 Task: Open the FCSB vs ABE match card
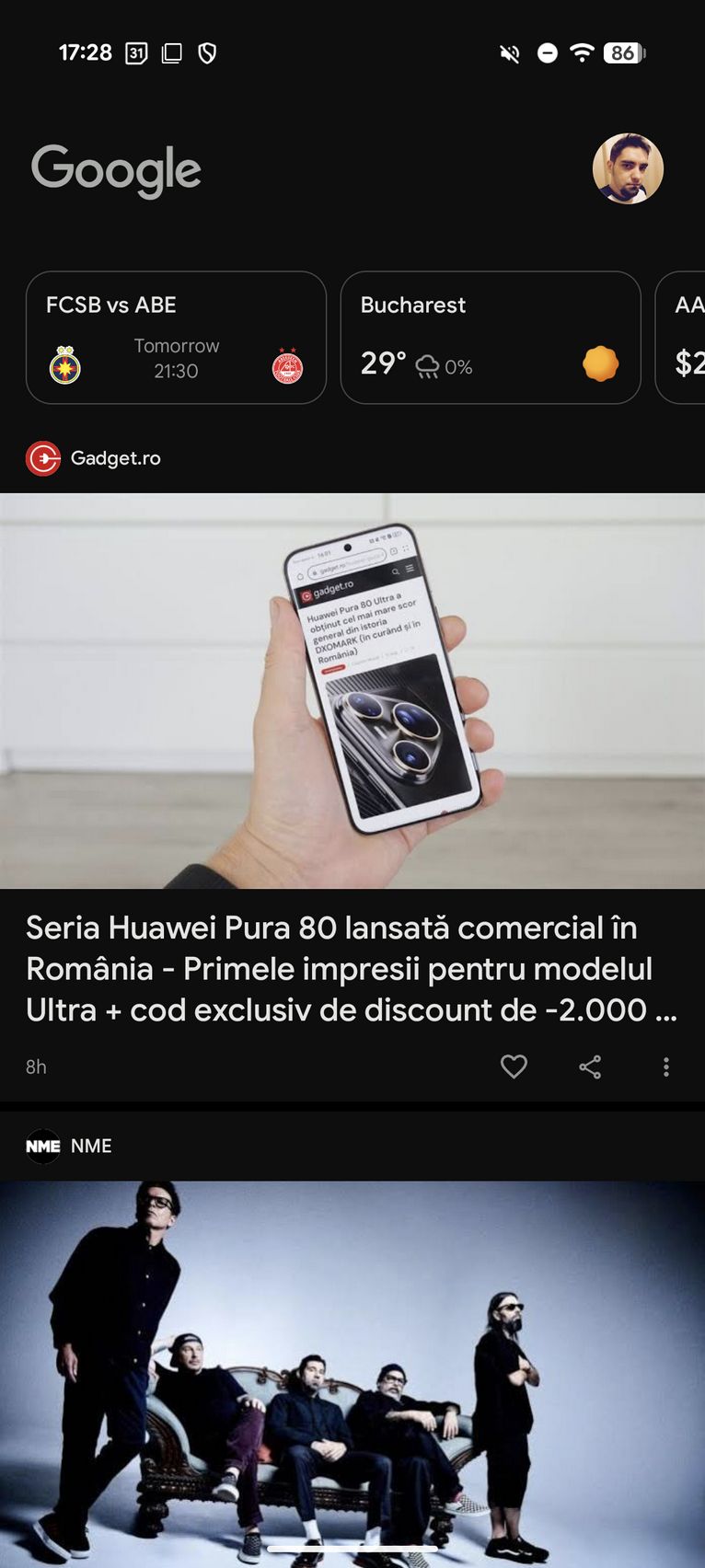[176, 338]
